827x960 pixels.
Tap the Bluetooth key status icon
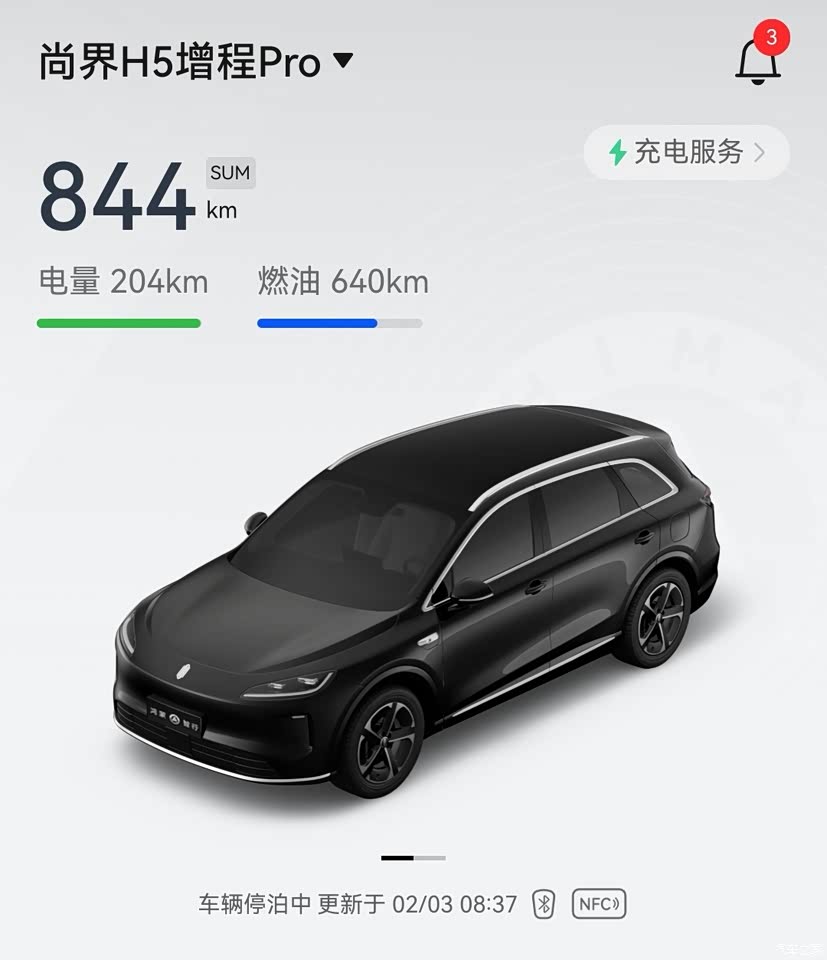543,904
